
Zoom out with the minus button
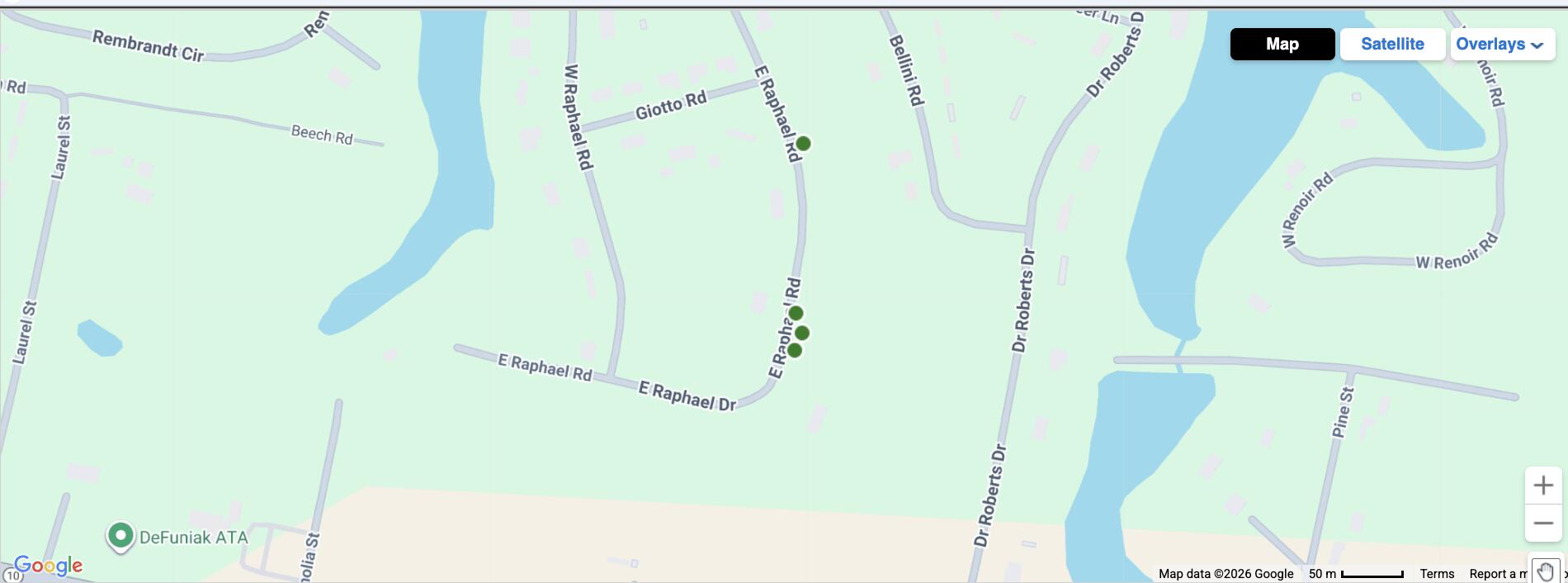pos(1543,524)
